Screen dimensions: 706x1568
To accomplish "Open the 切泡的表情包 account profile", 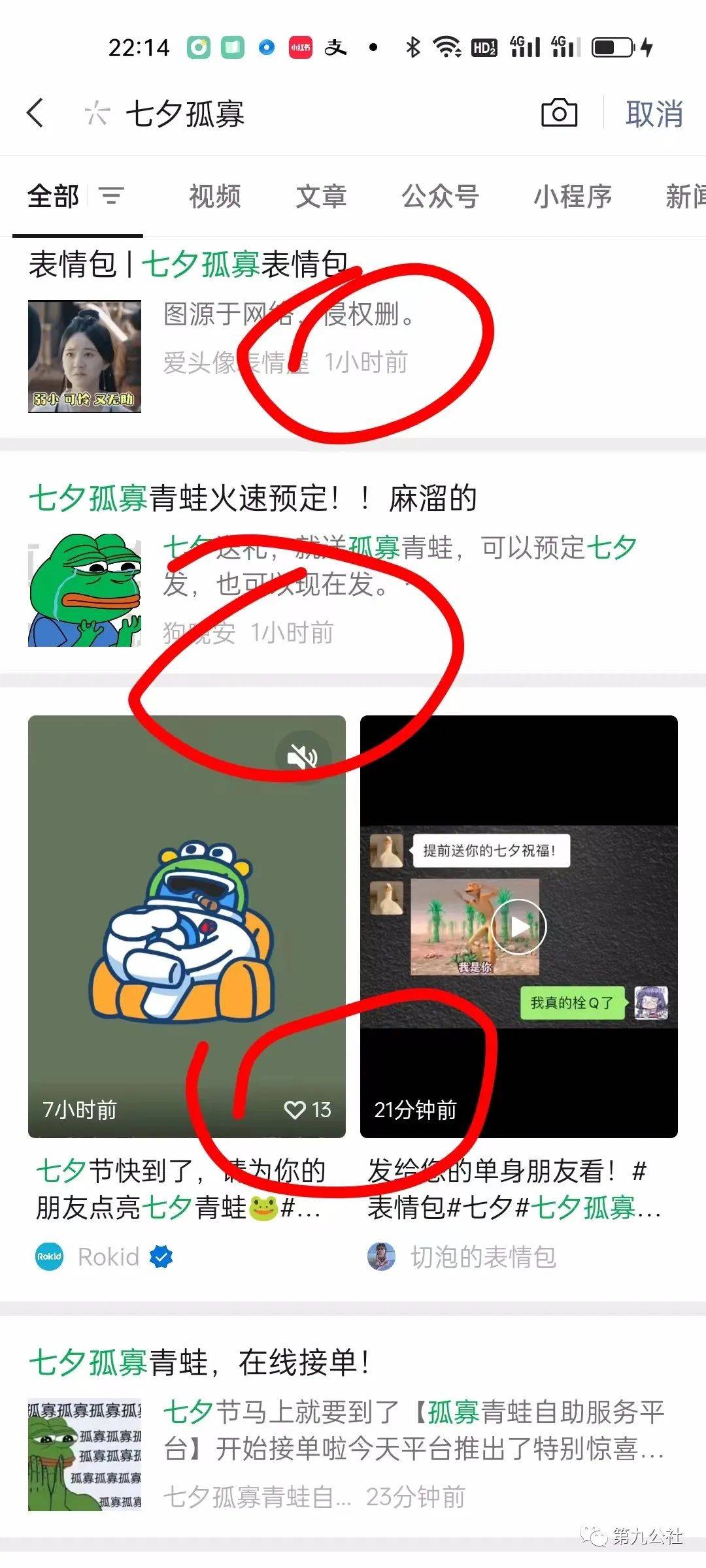I will pyautogui.click(x=482, y=1256).
